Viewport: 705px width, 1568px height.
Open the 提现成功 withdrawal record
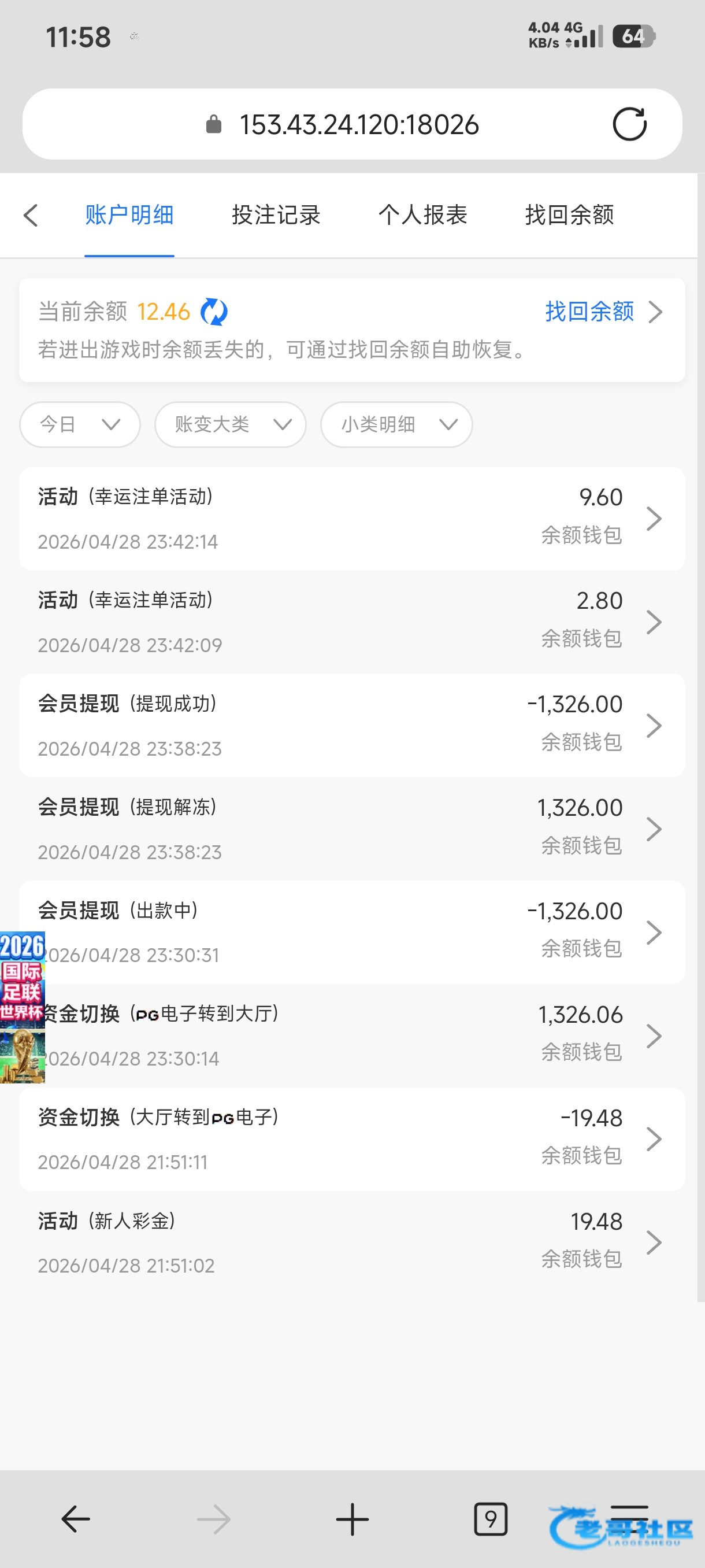[352, 725]
